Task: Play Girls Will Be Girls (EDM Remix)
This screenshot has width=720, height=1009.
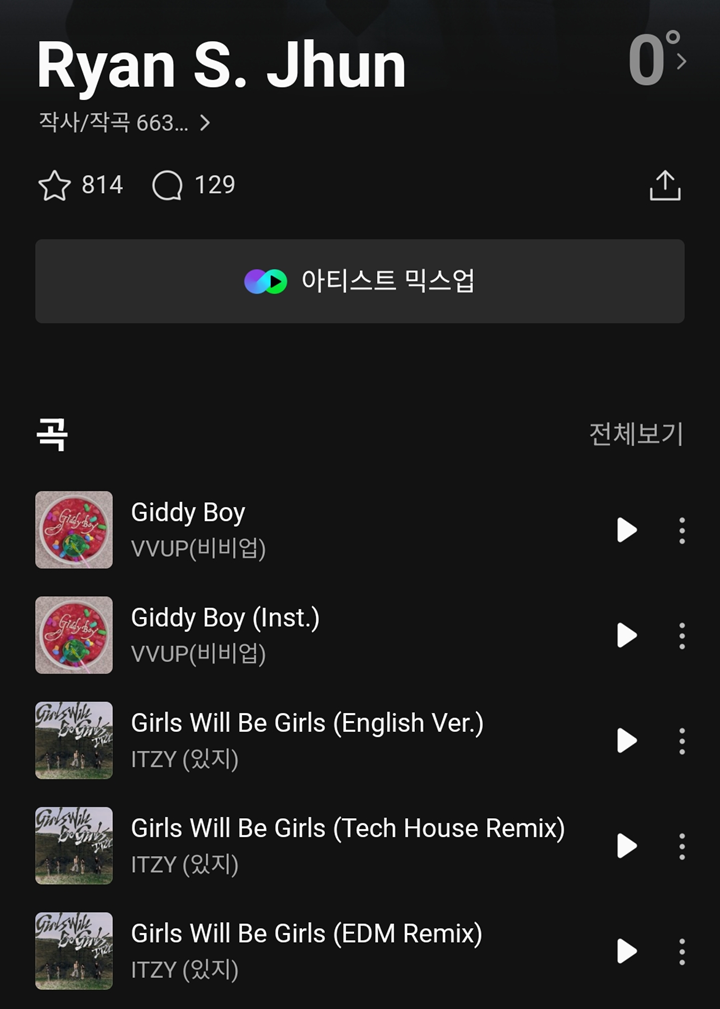Action: click(627, 951)
